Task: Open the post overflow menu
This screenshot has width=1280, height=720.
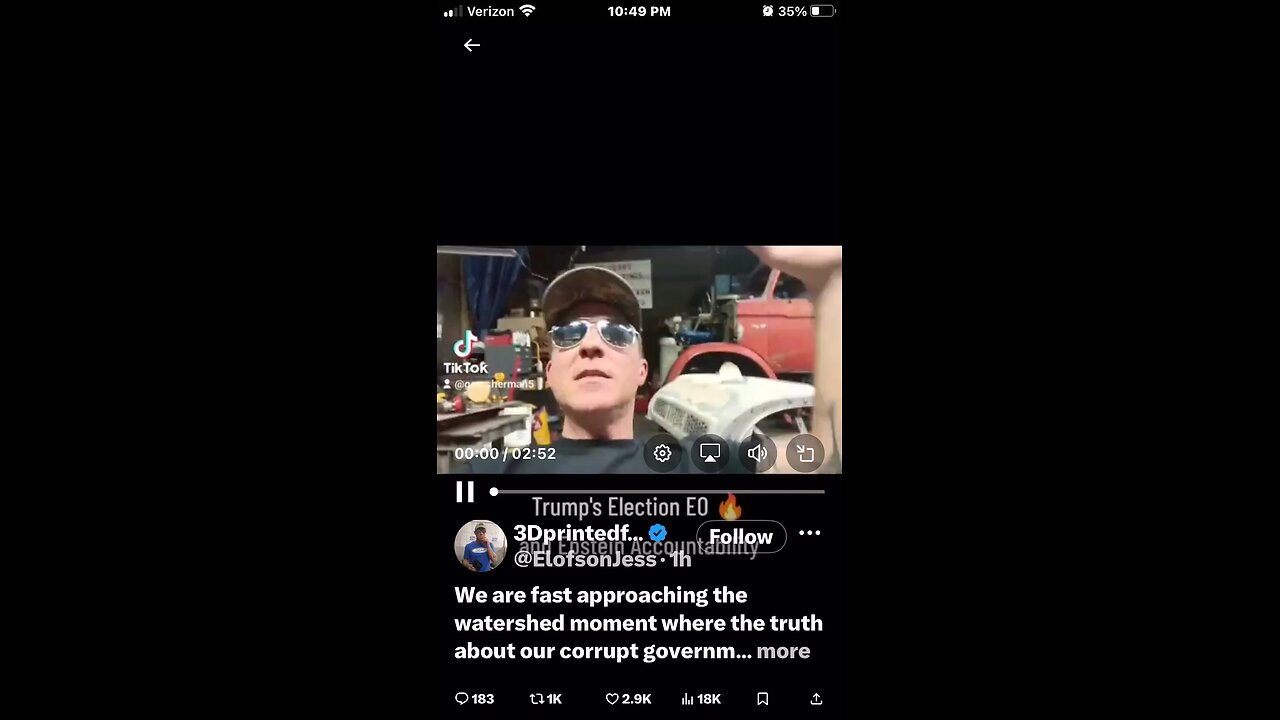Action: click(x=810, y=533)
